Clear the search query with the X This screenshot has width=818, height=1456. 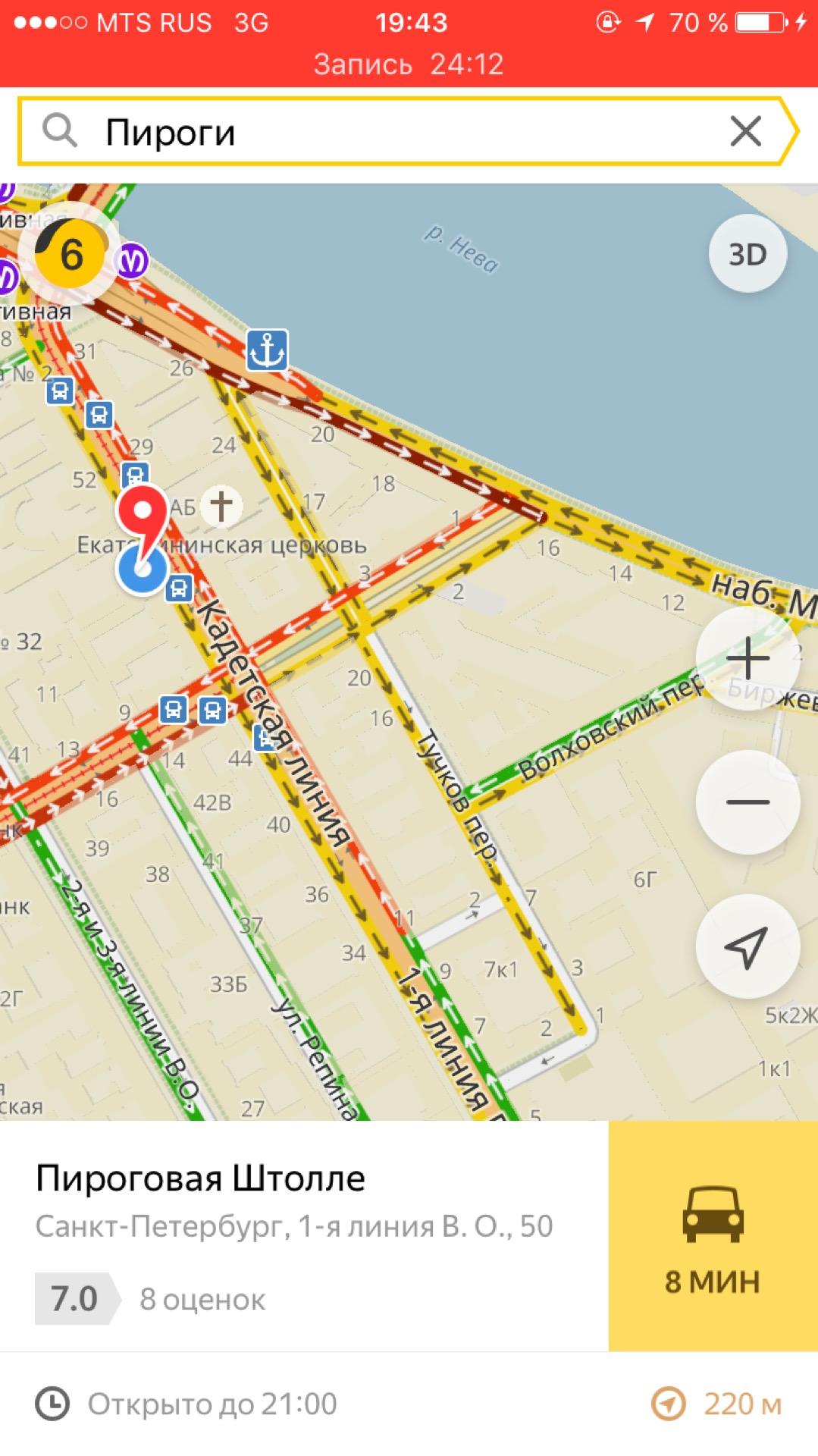745,132
